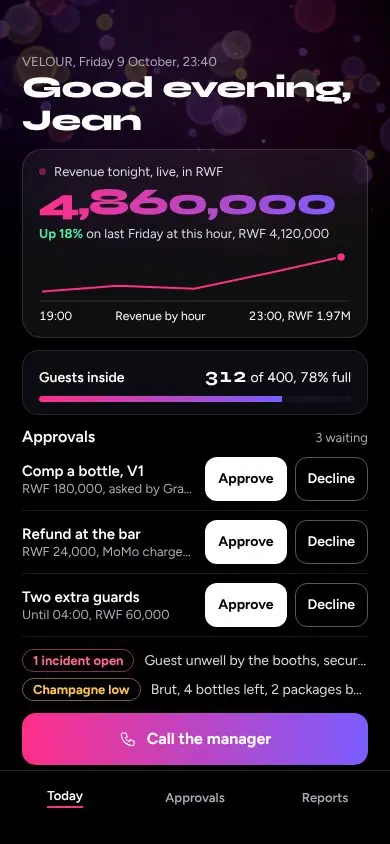Open the Champagne low alert
The image size is (390, 844).
[195, 690]
